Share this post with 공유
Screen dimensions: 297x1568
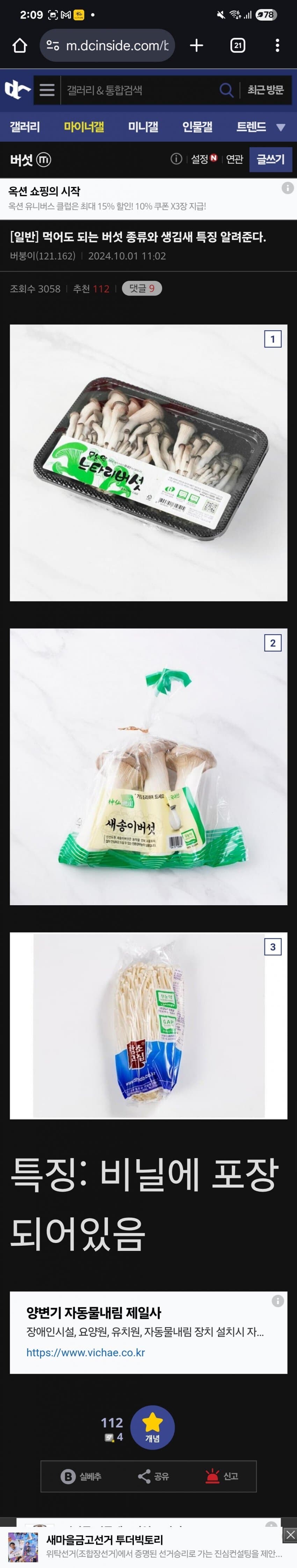coord(153,1476)
